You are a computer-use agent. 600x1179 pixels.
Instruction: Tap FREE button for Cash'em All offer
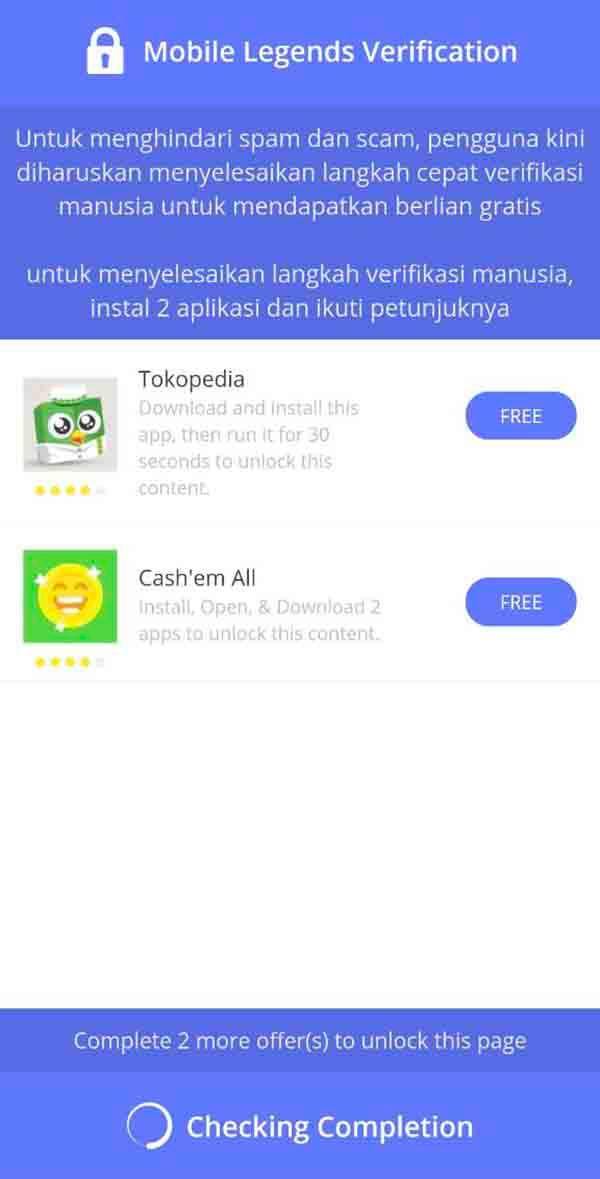[x=520, y=602]
